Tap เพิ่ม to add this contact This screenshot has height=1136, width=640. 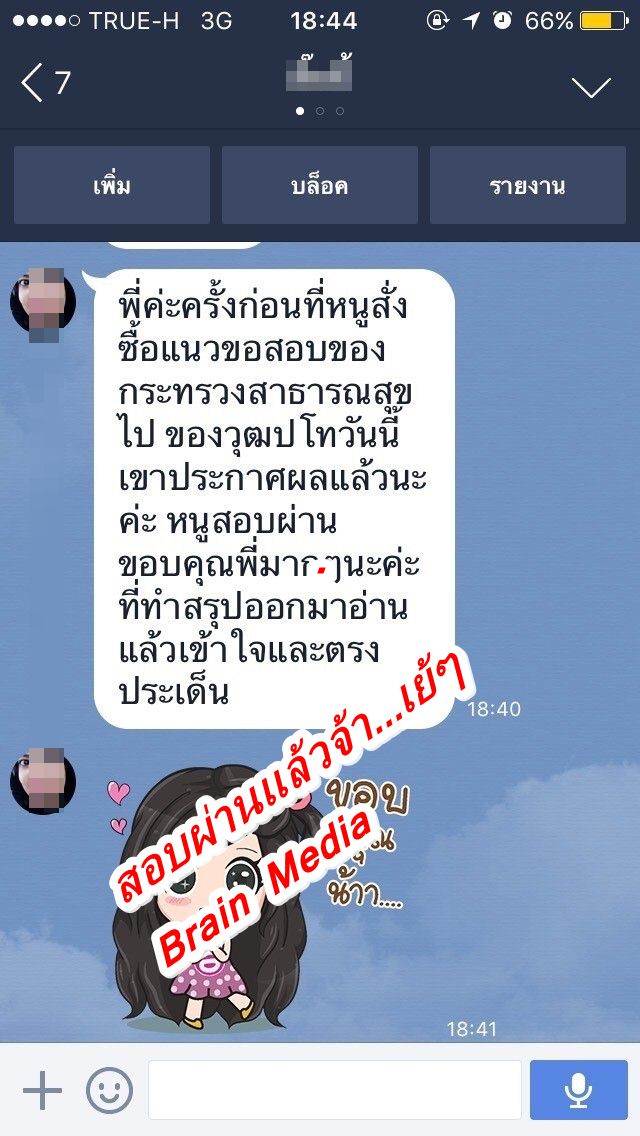tap(112, 186)
